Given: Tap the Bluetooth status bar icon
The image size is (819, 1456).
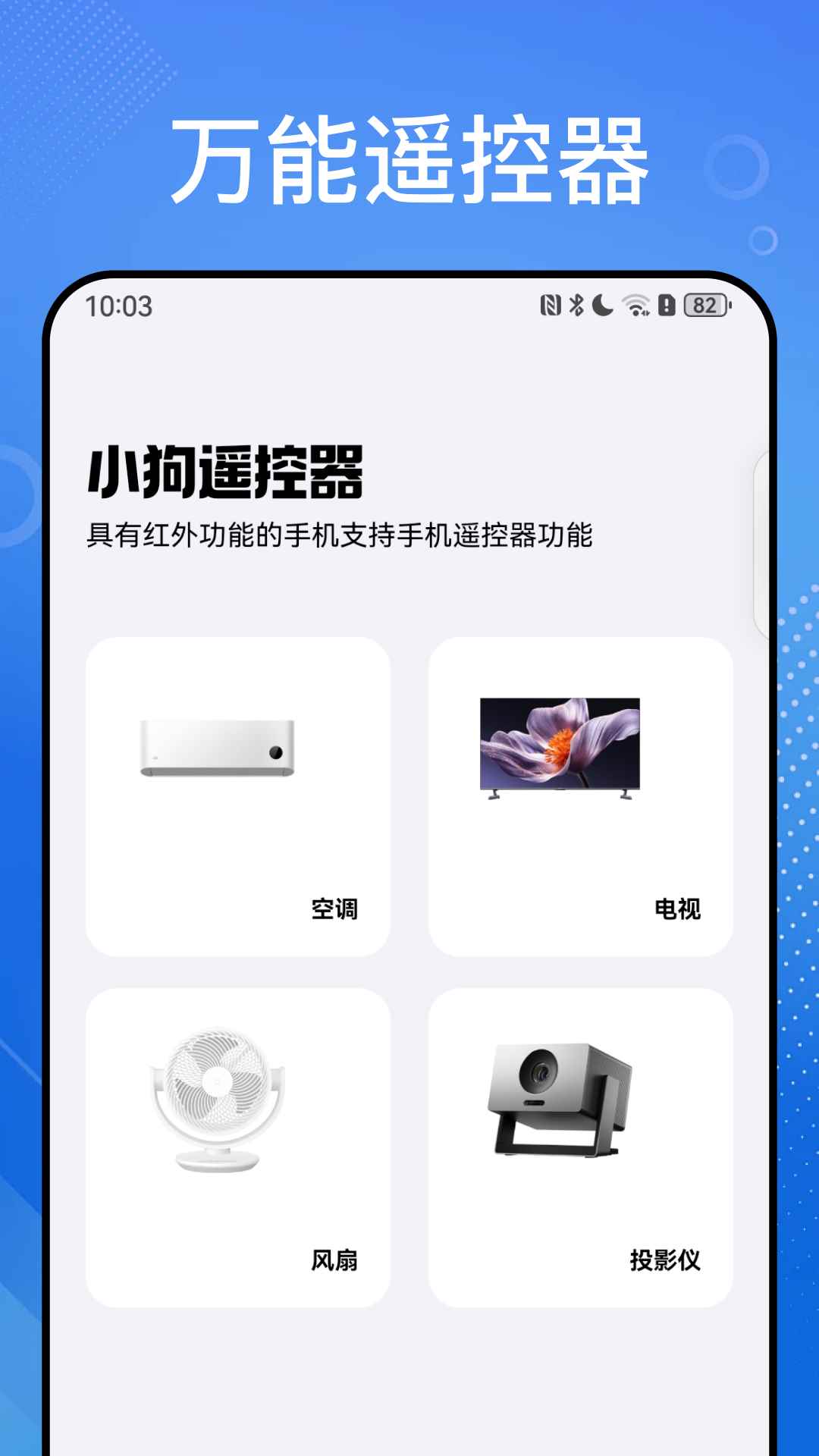Looking at the screenshot, I should tap(576, 306).
